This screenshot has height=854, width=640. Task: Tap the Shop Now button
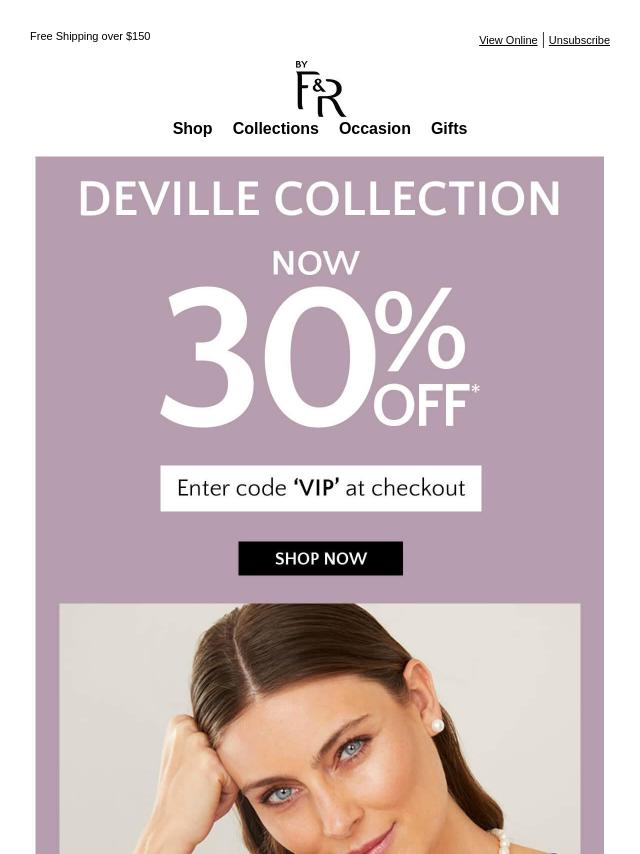320,558
